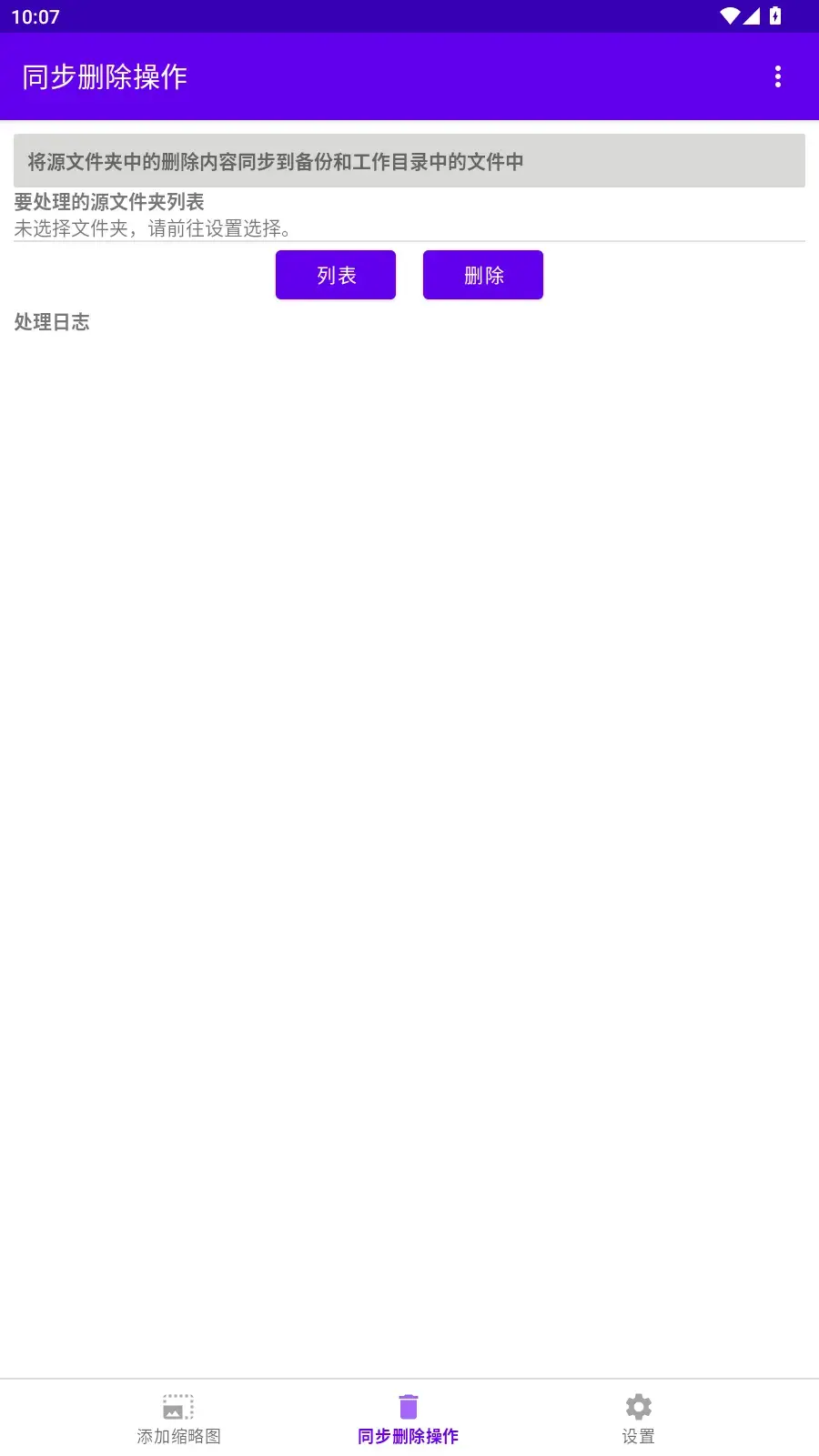Switch to the 添加缩略图 tab
The height and width of the screenshot is (1456, 819).
[178, 1419]
